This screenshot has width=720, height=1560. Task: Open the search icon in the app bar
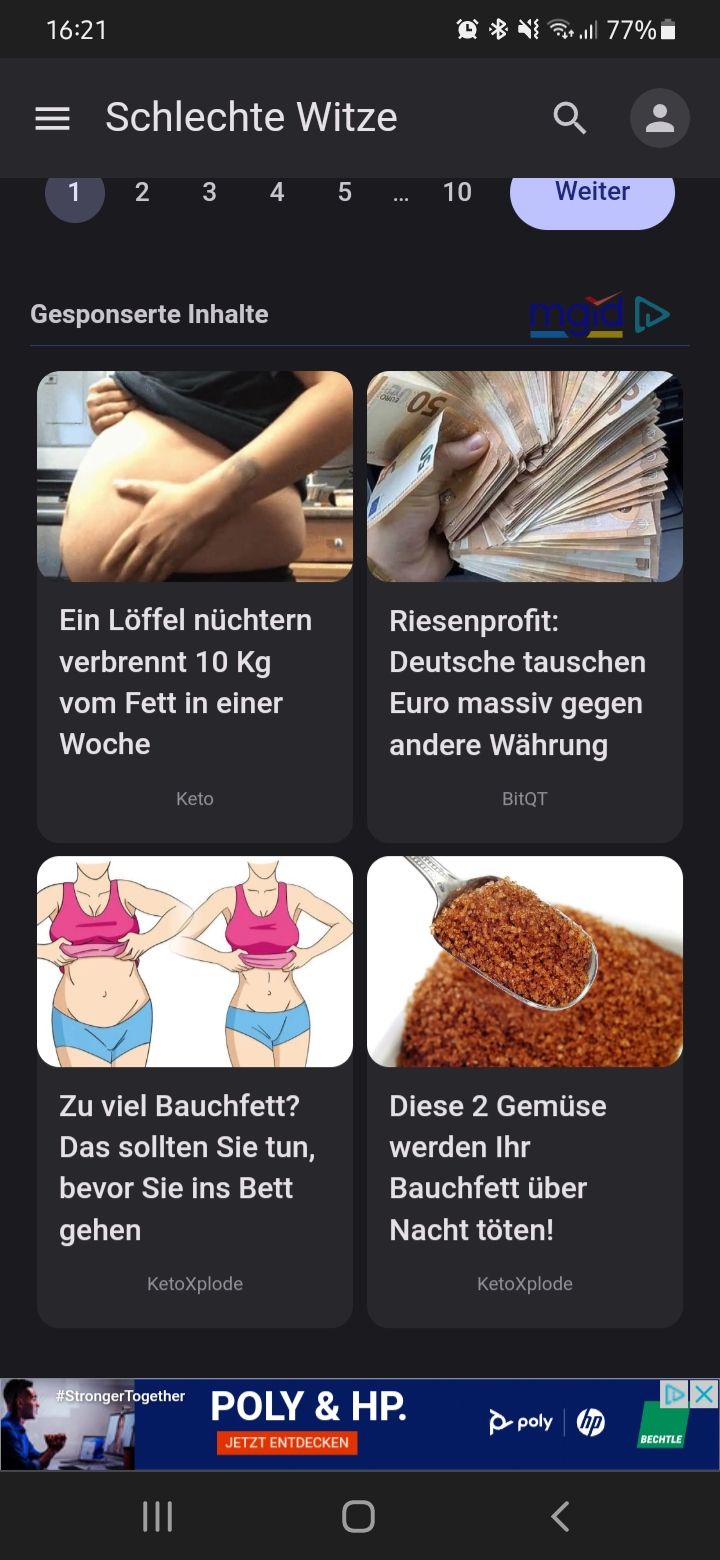pyautogui.click(x=570, y=118)
